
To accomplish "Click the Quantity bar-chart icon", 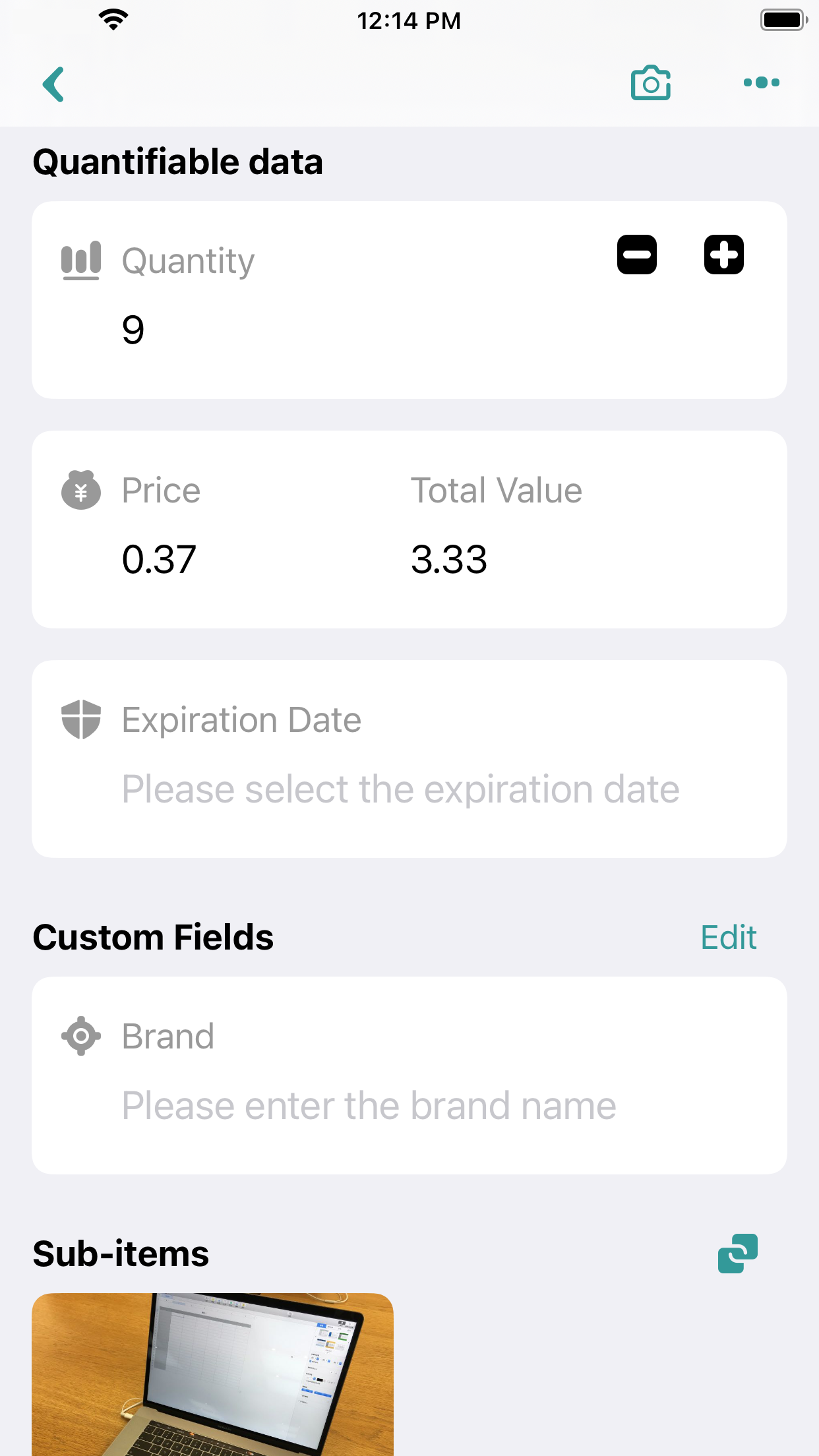I will [80, 259].
